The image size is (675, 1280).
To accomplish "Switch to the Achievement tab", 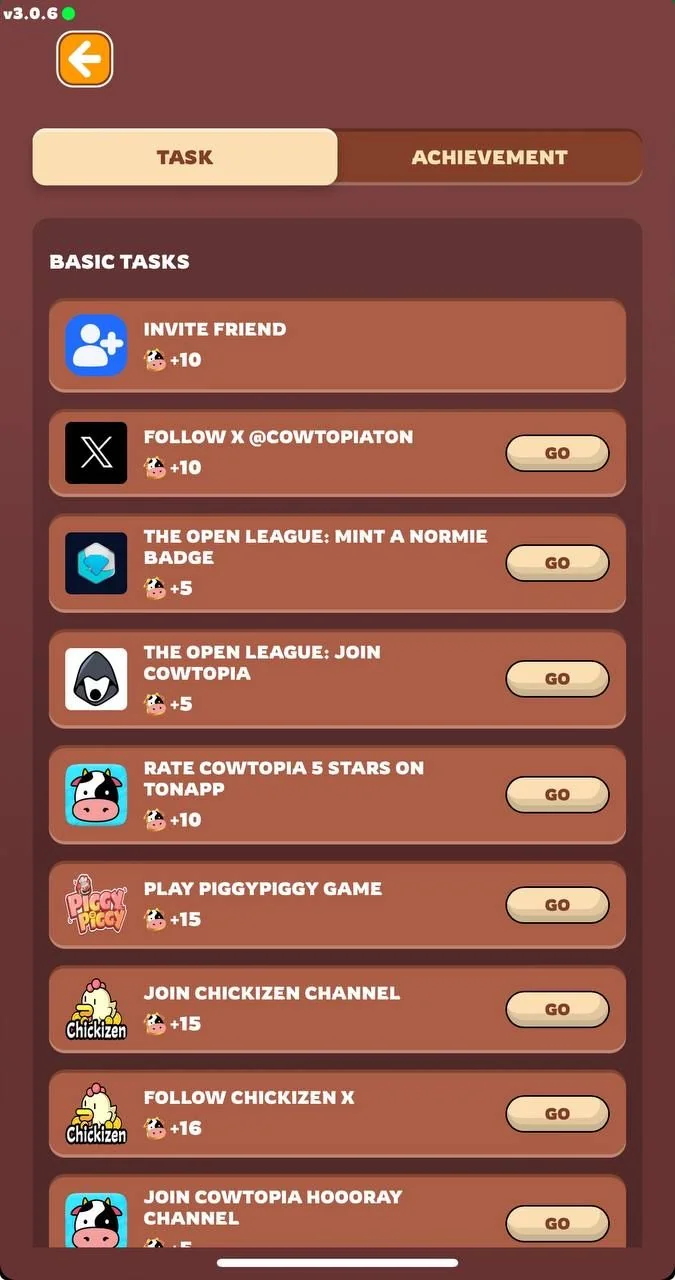I will pos(489,157).
